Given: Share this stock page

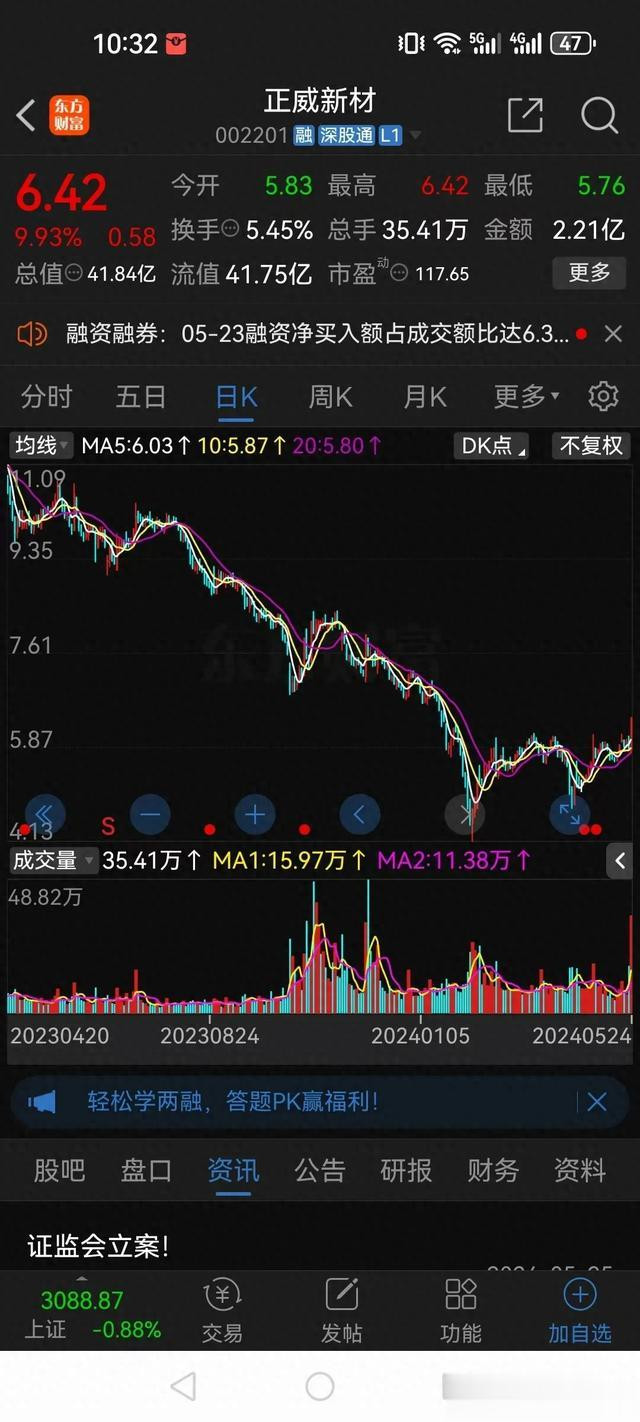Looking at the screenshot, I should tap(525, 116).
